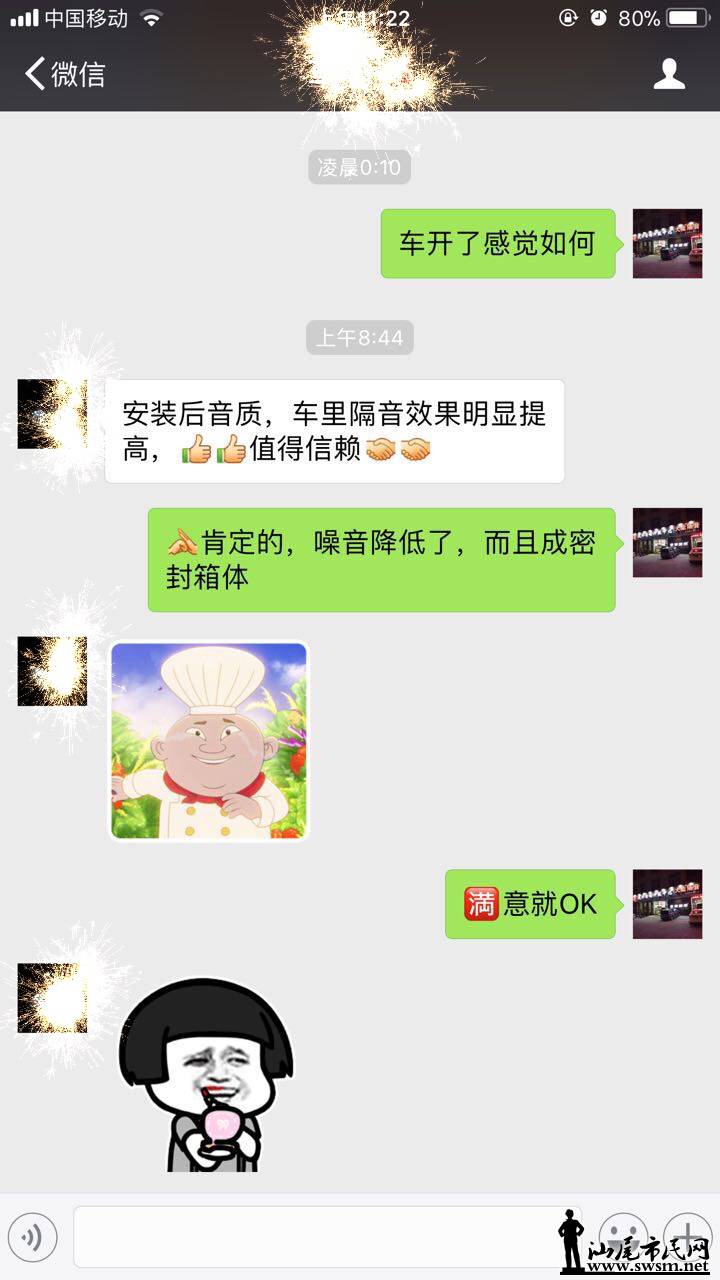The width and height of the screenshot is (720, 1280).
Task: Tap my avatar beside 车开了感觉如何
Action: (667, 244)
